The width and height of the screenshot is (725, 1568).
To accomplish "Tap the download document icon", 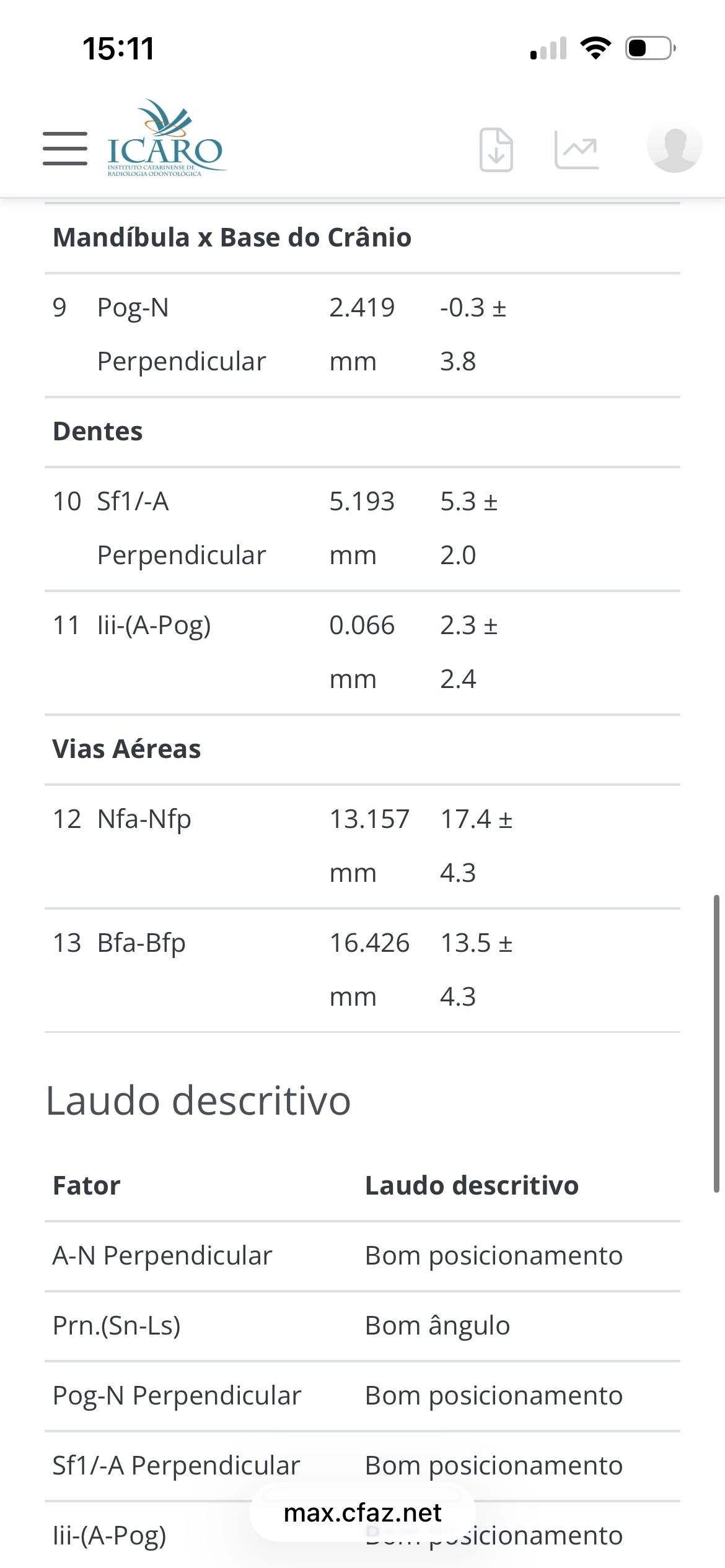I will 496,149.
